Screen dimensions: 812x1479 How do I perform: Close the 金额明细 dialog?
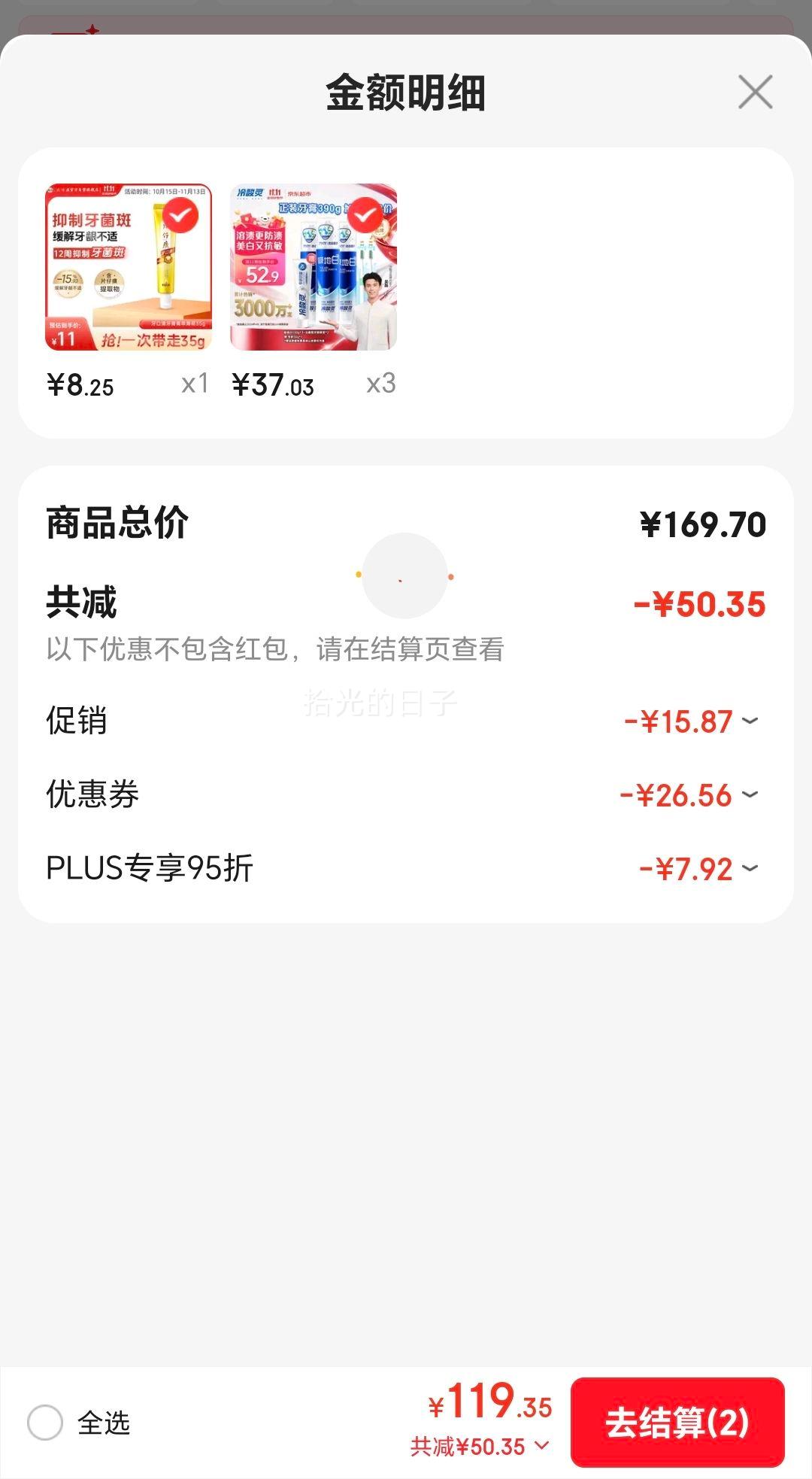[x=754, y=92]
